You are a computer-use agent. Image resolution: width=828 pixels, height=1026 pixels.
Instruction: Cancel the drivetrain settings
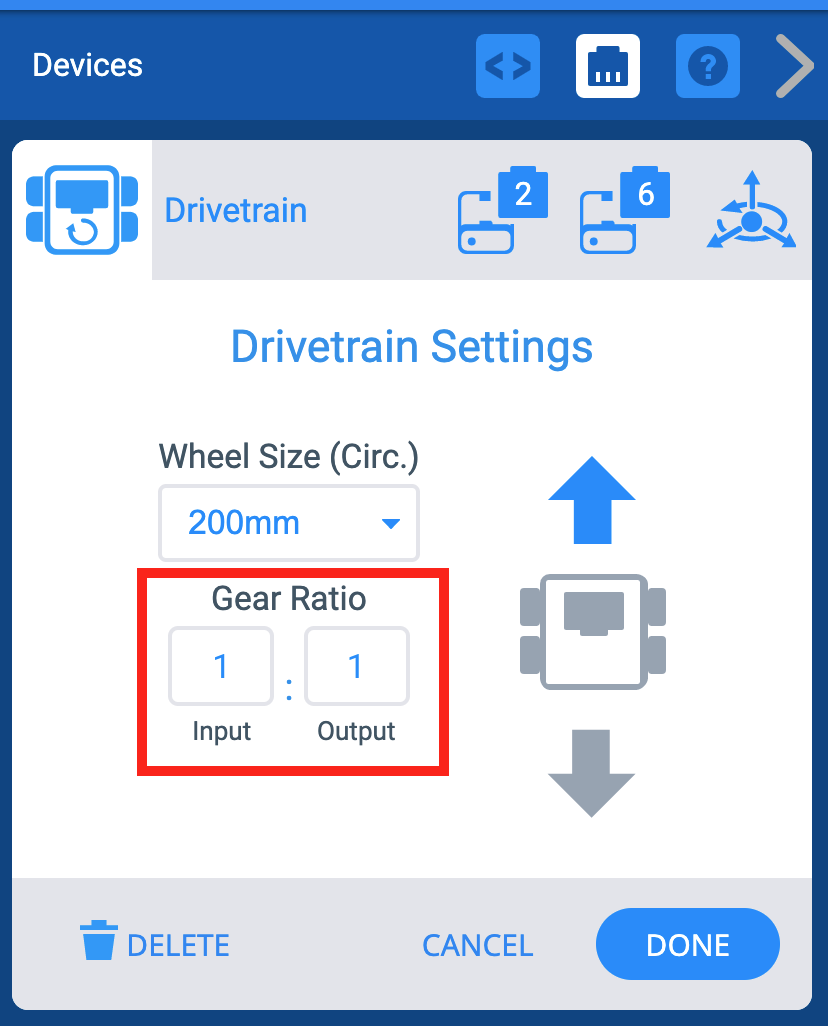[477, 945]
